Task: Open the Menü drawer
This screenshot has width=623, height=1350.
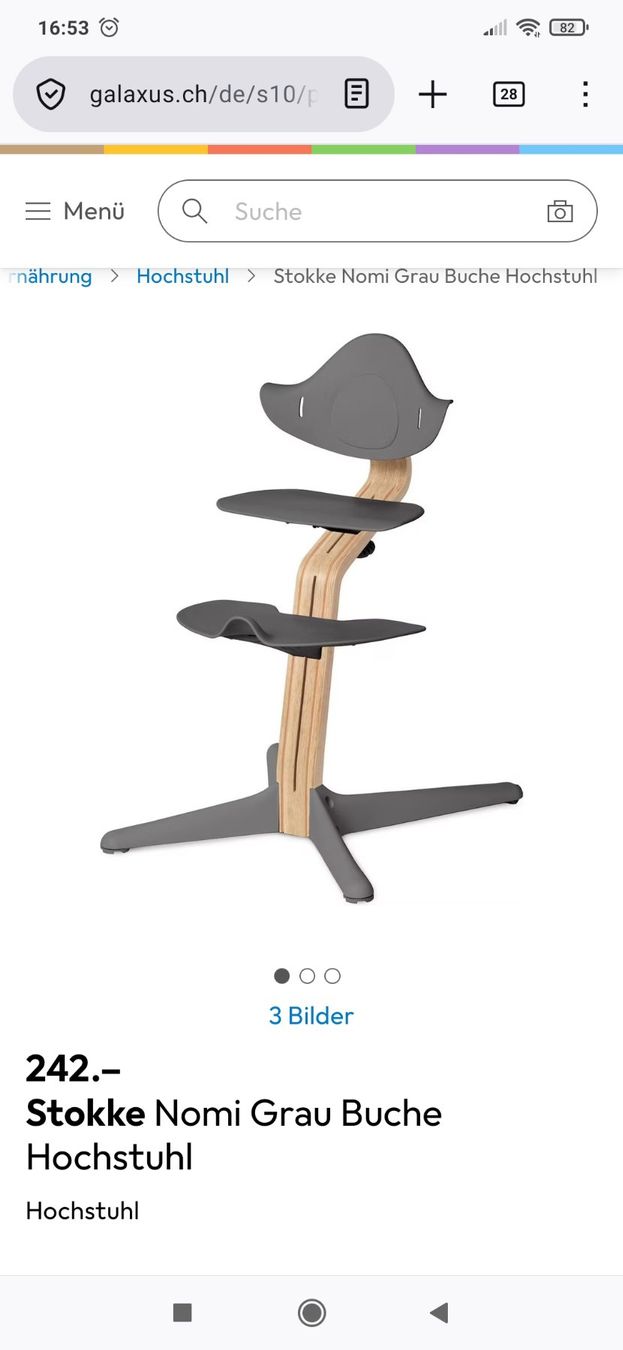Action: 75,211
